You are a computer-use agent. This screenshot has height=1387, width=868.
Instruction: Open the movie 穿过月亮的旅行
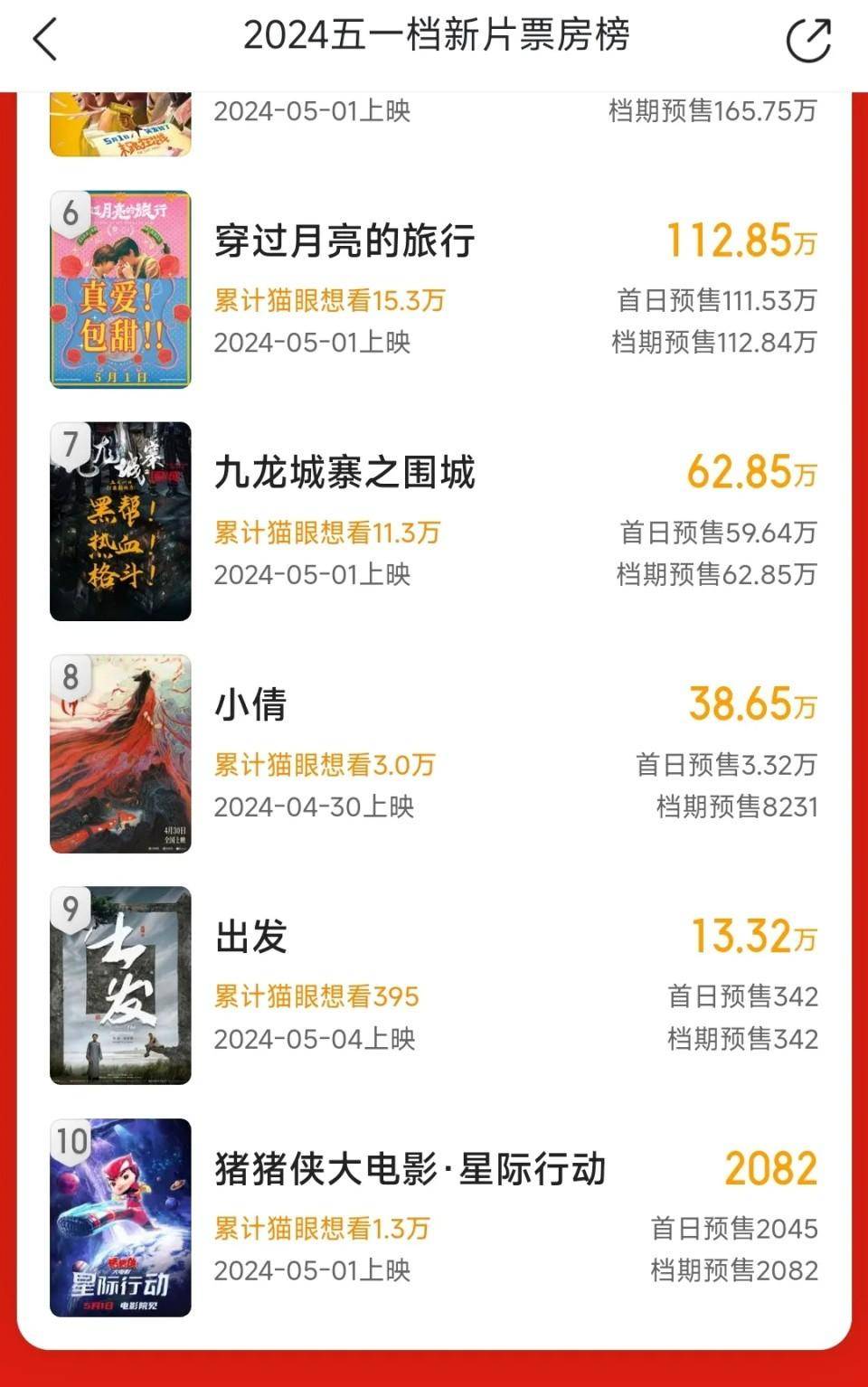(344, 241)
